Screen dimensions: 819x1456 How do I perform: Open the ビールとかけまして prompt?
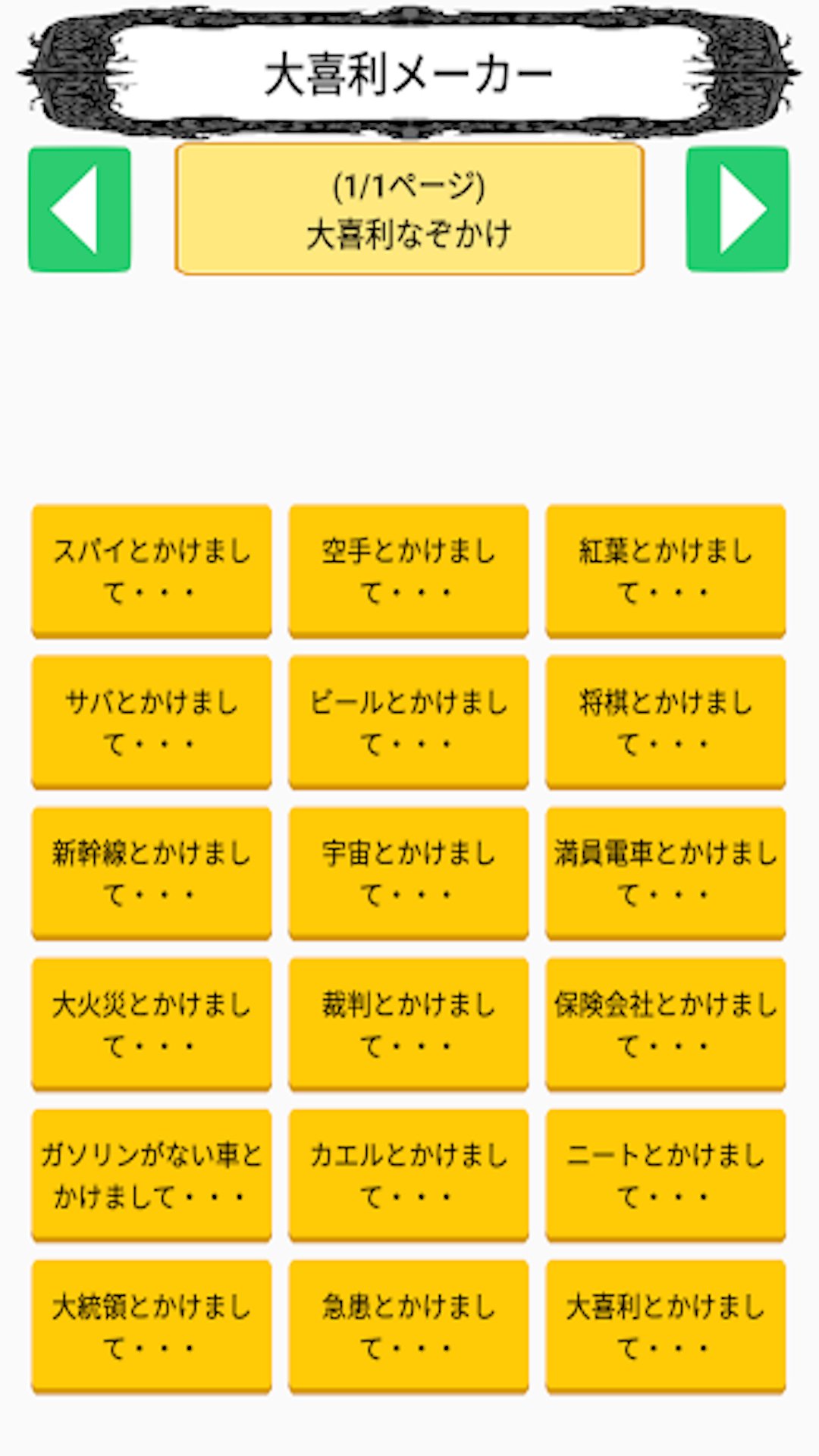click(x=409, y=722)
